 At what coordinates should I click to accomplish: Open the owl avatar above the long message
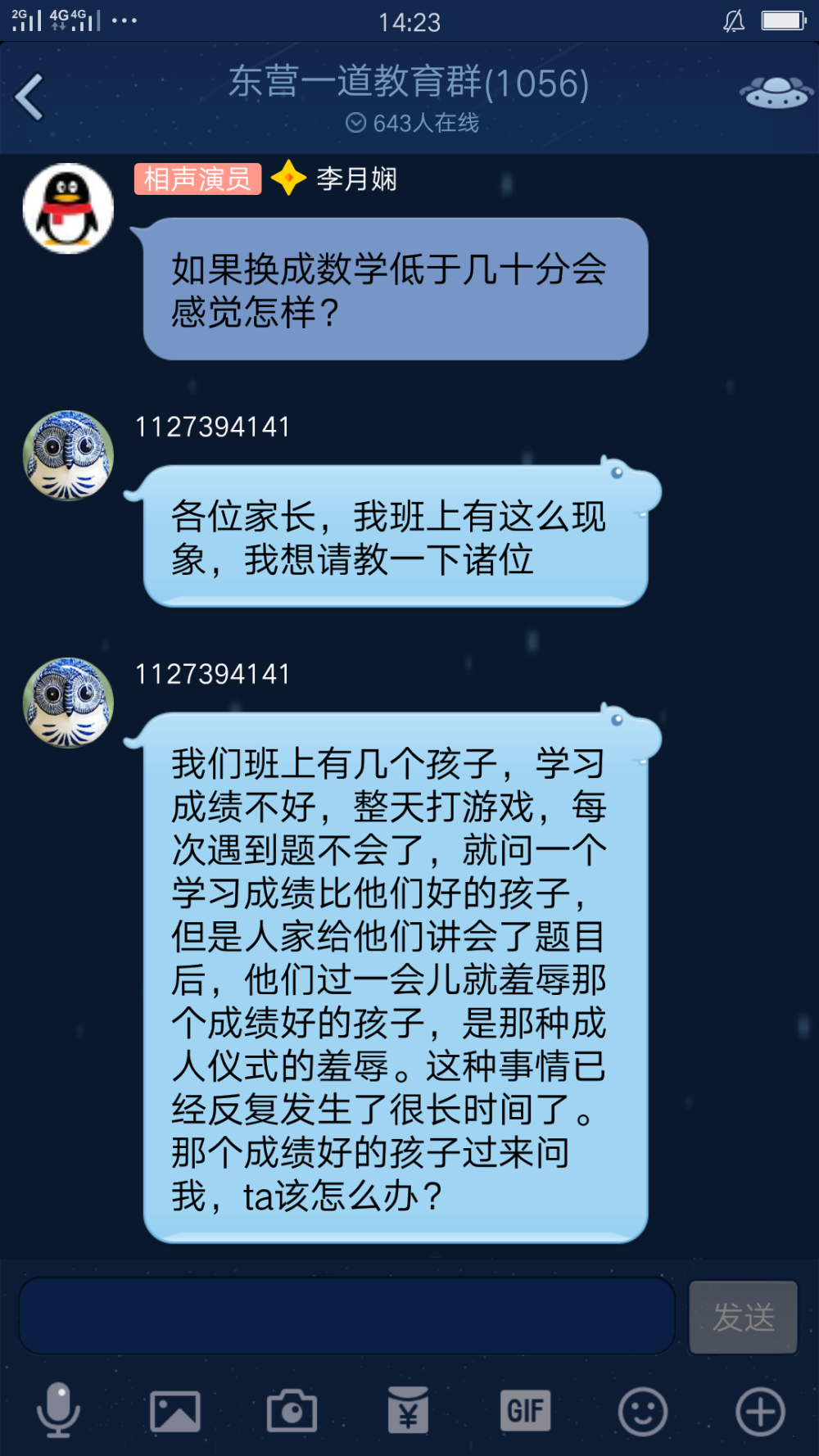(x=68, y=703)
